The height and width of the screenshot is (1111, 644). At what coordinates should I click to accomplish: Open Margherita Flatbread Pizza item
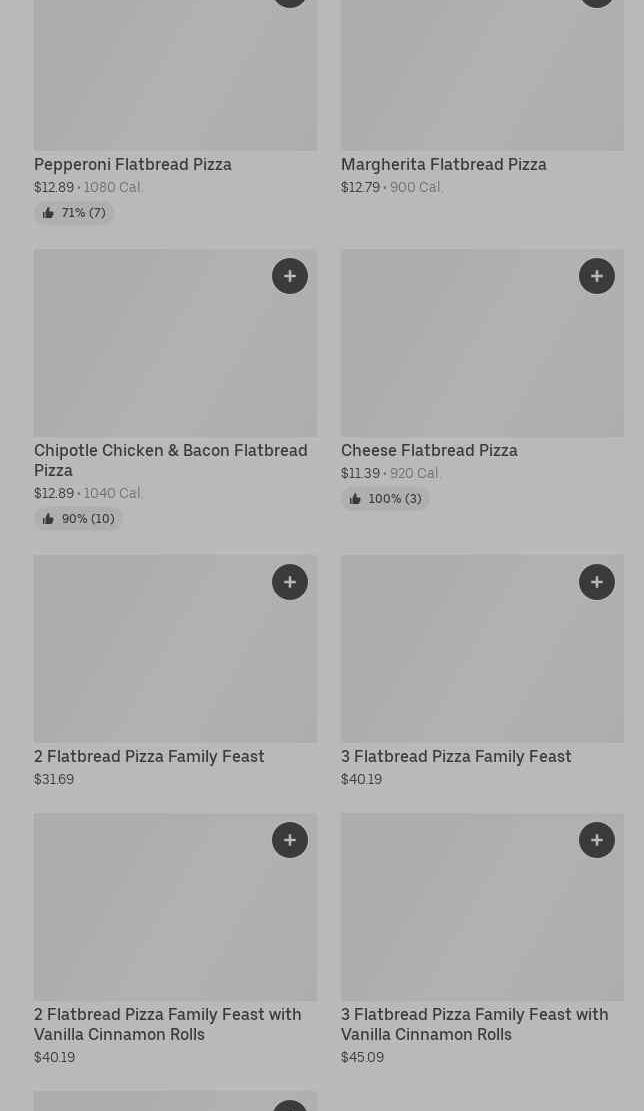(x=444, y=164)
